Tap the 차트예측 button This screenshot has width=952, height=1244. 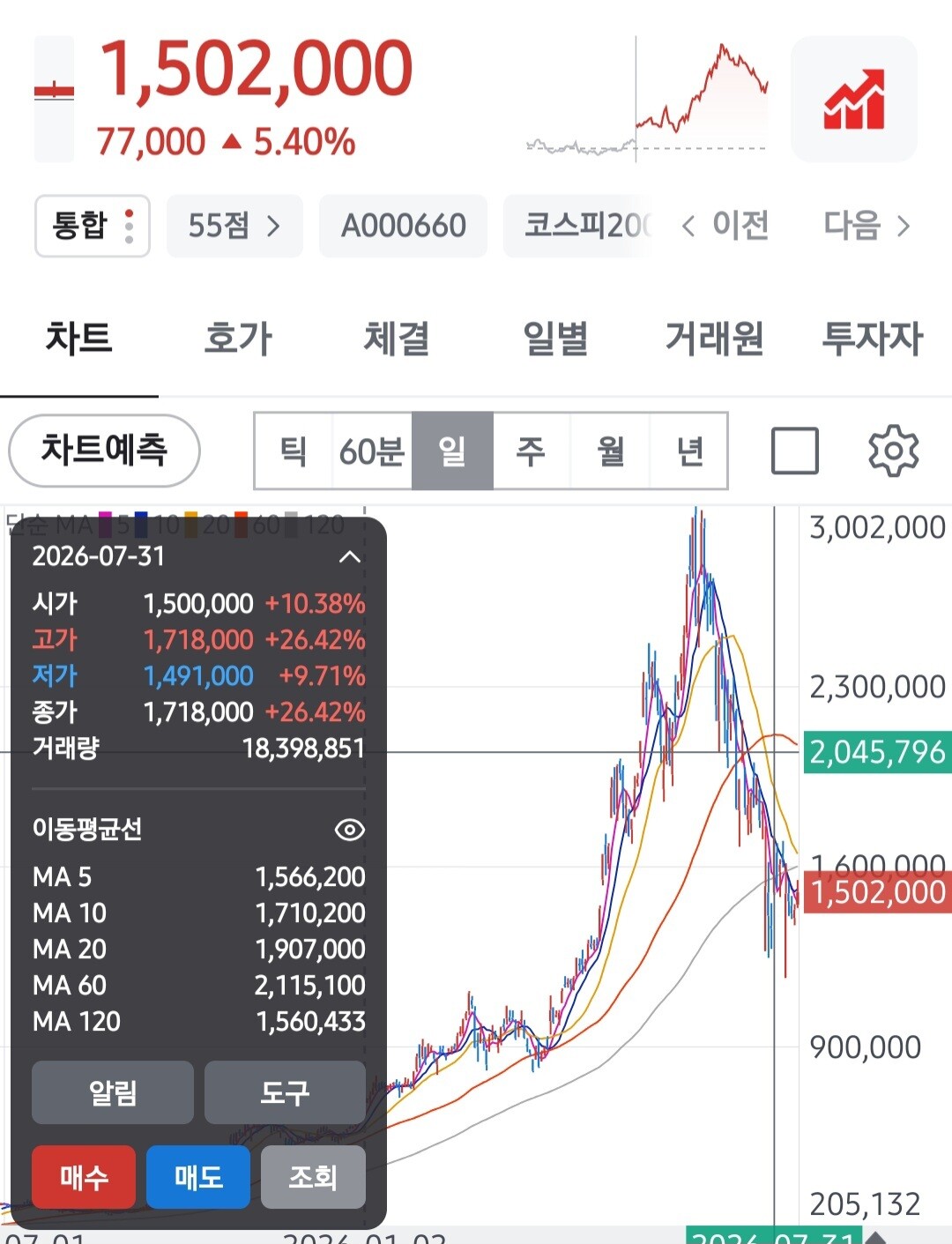pyautogui.click(x=104, y=451)
